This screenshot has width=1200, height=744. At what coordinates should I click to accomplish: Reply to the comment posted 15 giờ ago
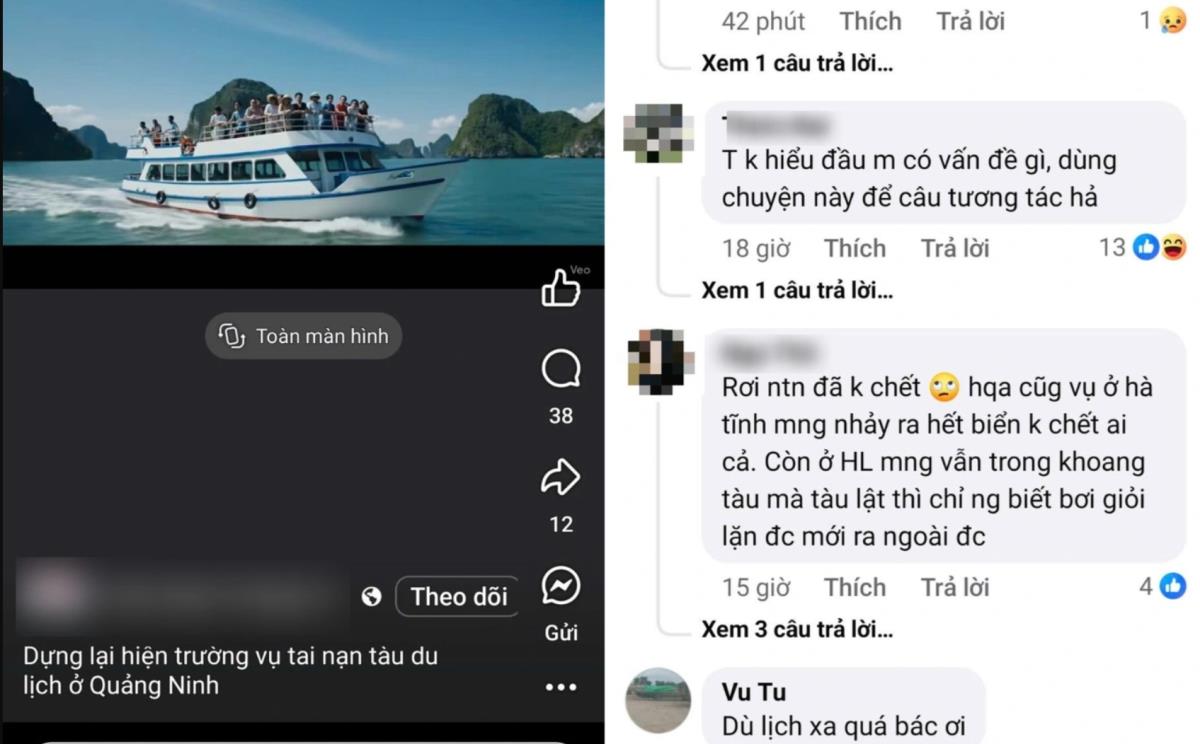tap(954, 587)
